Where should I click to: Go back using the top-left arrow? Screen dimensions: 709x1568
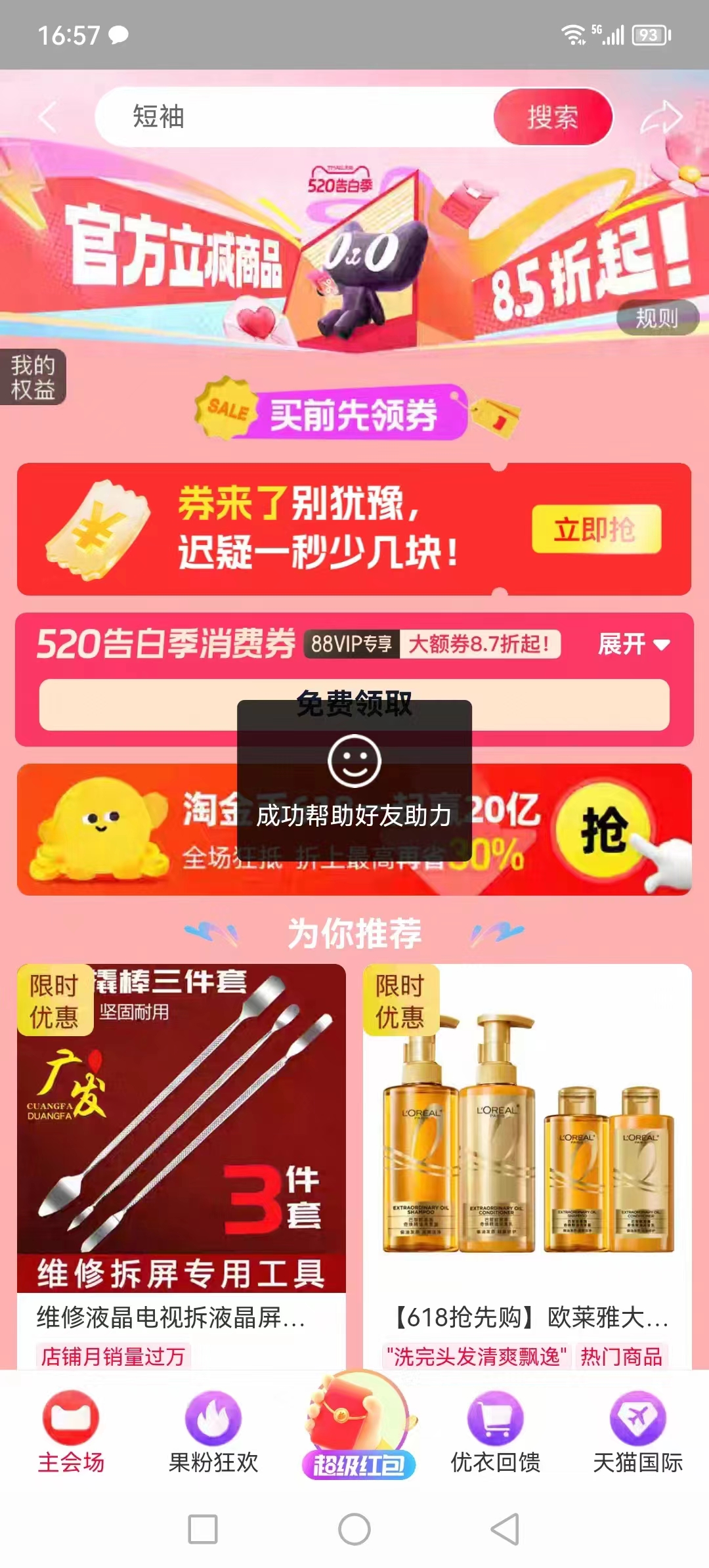tap(48, 117)
